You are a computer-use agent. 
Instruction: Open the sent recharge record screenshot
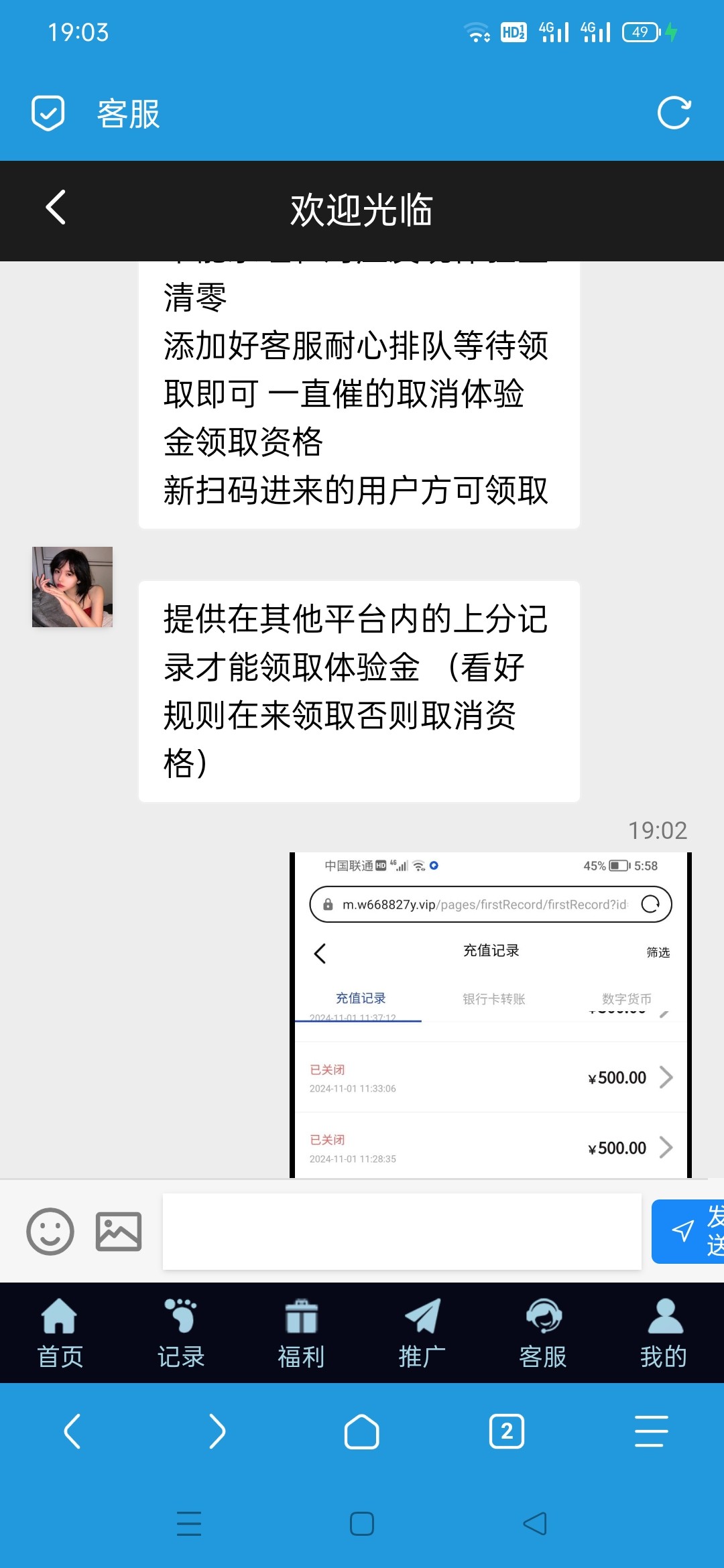tap(491, 1015)
